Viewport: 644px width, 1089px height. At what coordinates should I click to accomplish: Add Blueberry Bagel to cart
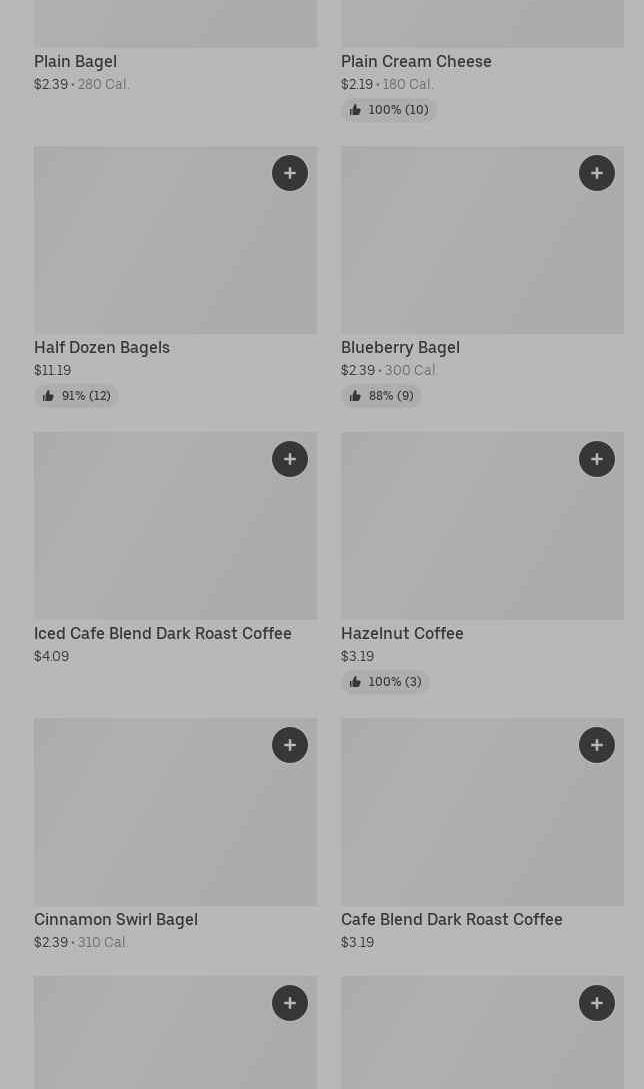point(597,173)
